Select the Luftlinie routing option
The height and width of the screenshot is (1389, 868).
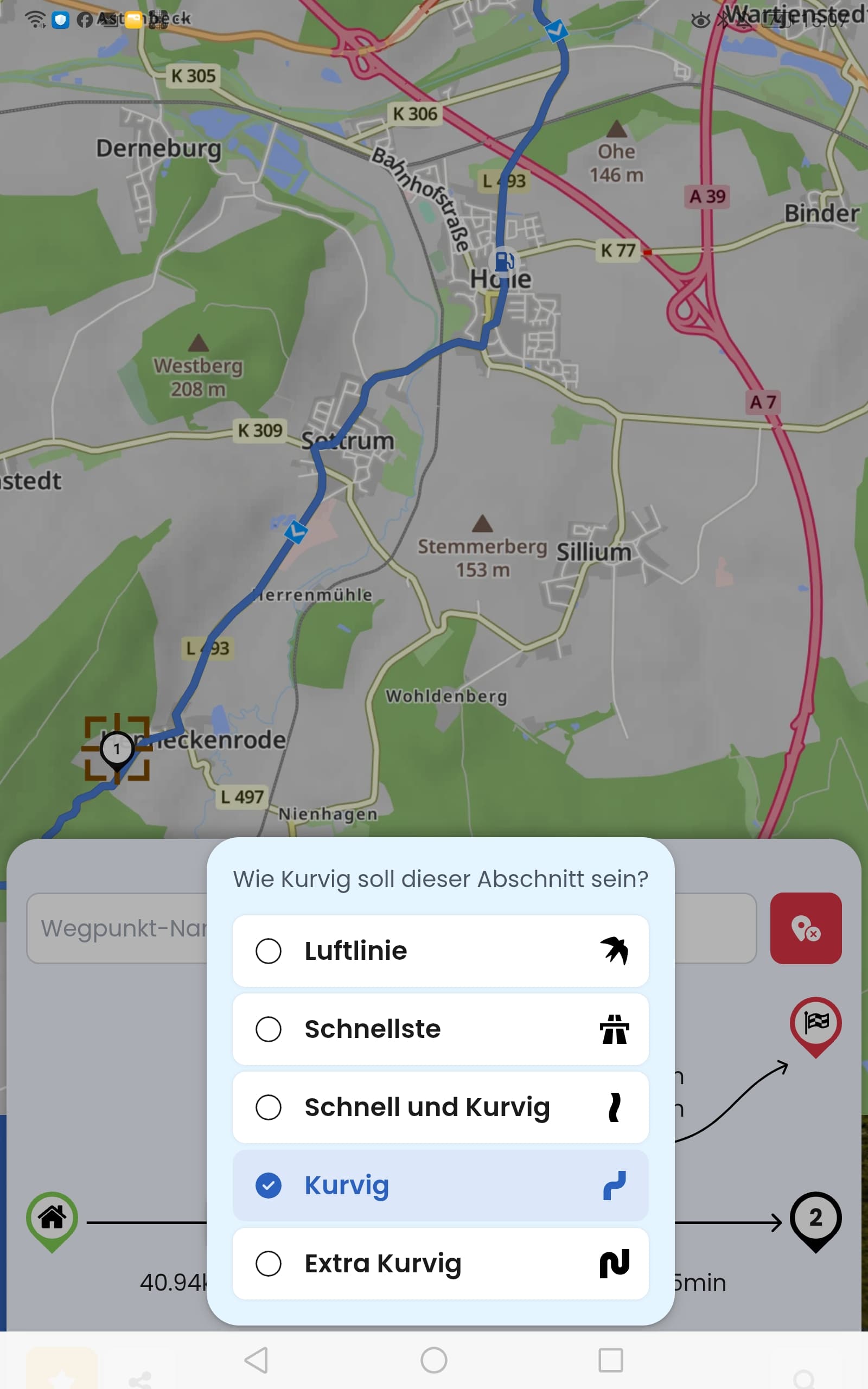point(440,951)
